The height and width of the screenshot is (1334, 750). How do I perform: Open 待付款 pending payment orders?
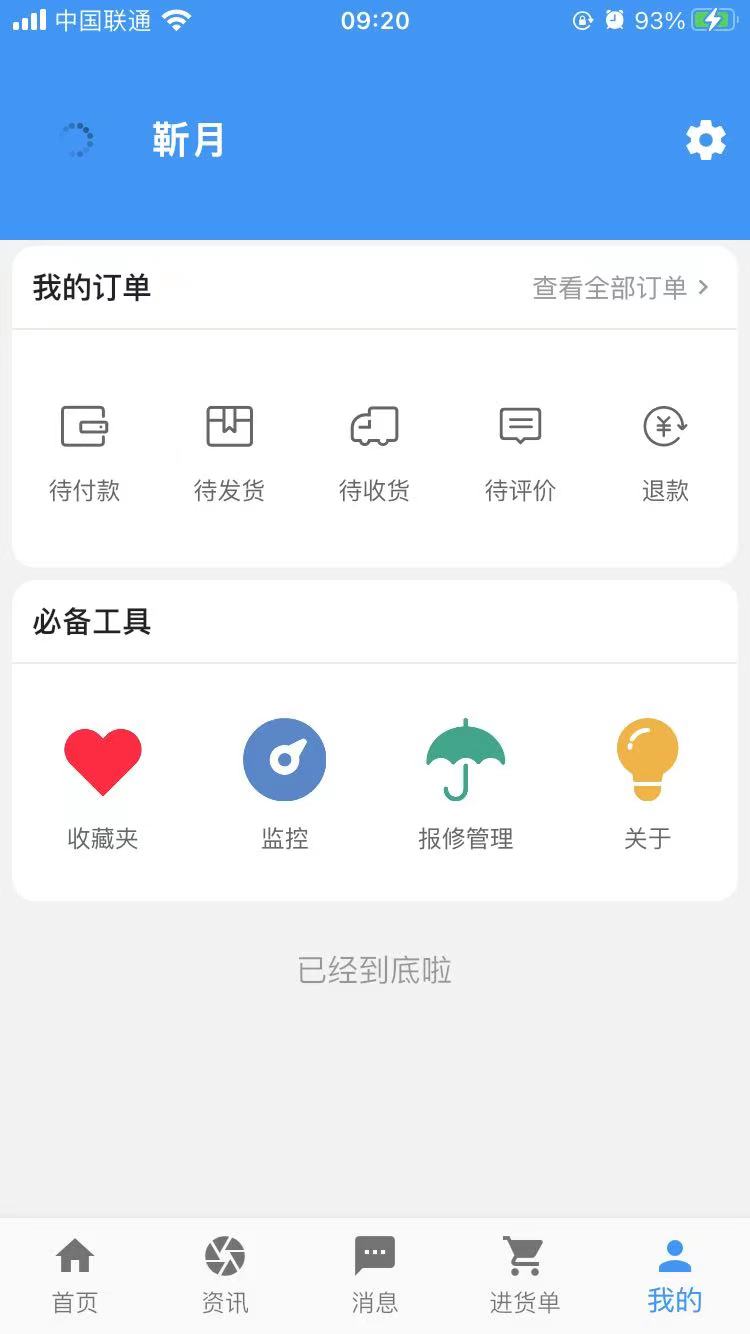tap(84, 452)
